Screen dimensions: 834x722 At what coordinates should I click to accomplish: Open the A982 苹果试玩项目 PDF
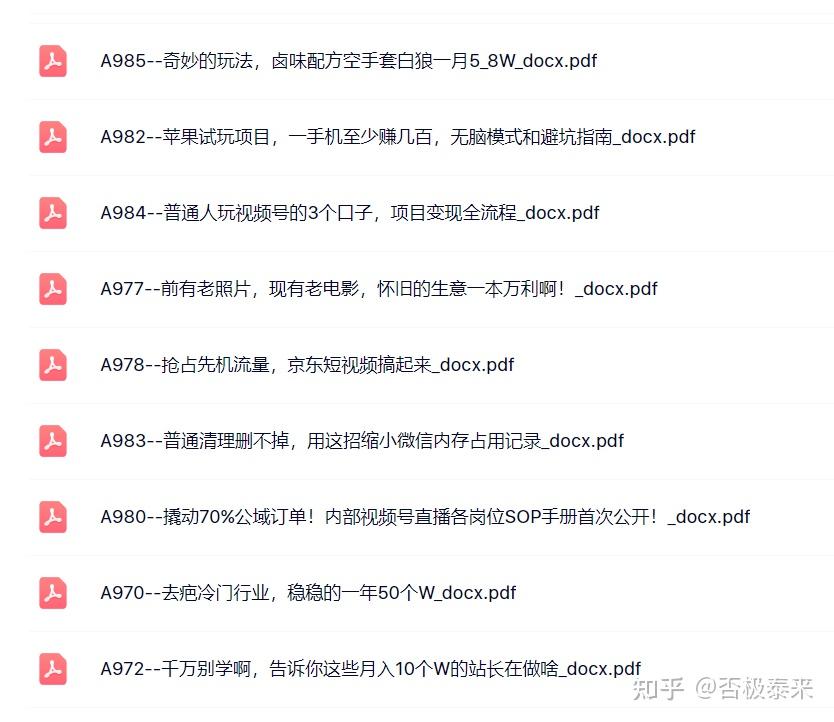[397, 137]
